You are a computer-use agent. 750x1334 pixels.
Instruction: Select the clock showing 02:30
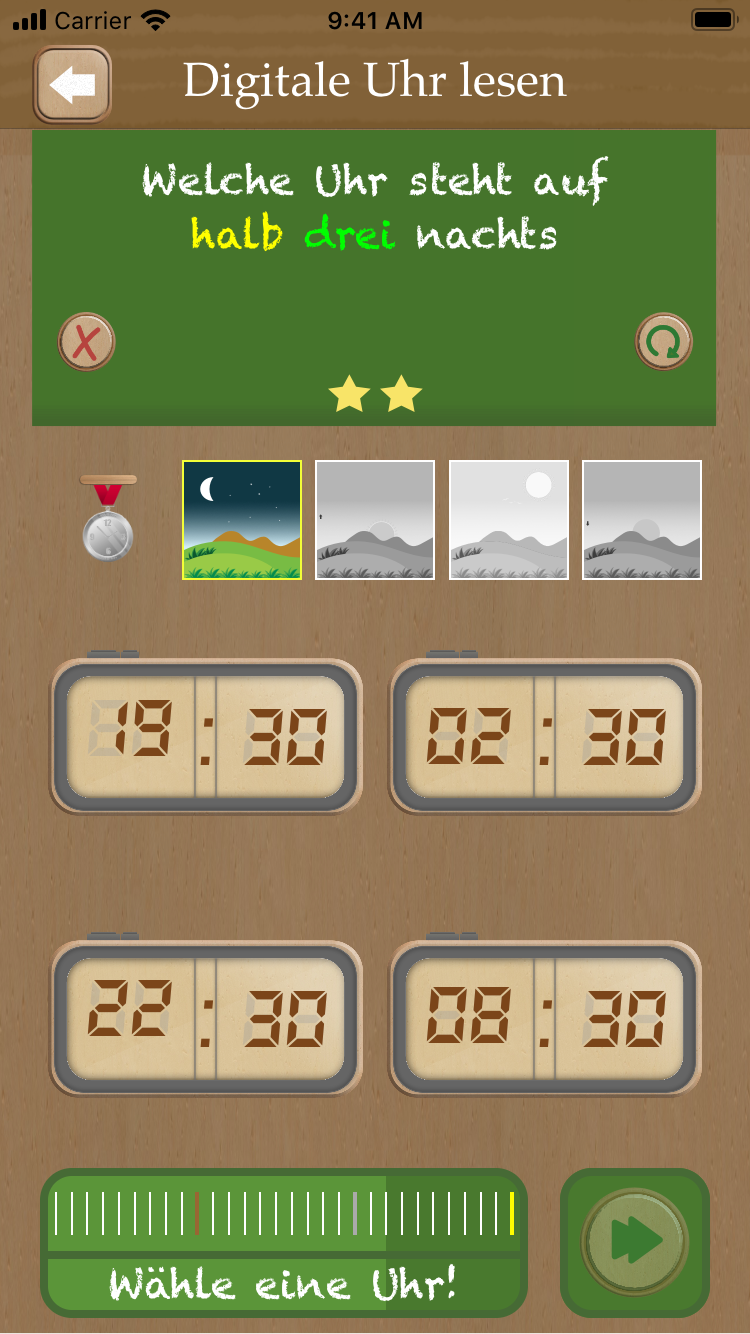point(545,736)
